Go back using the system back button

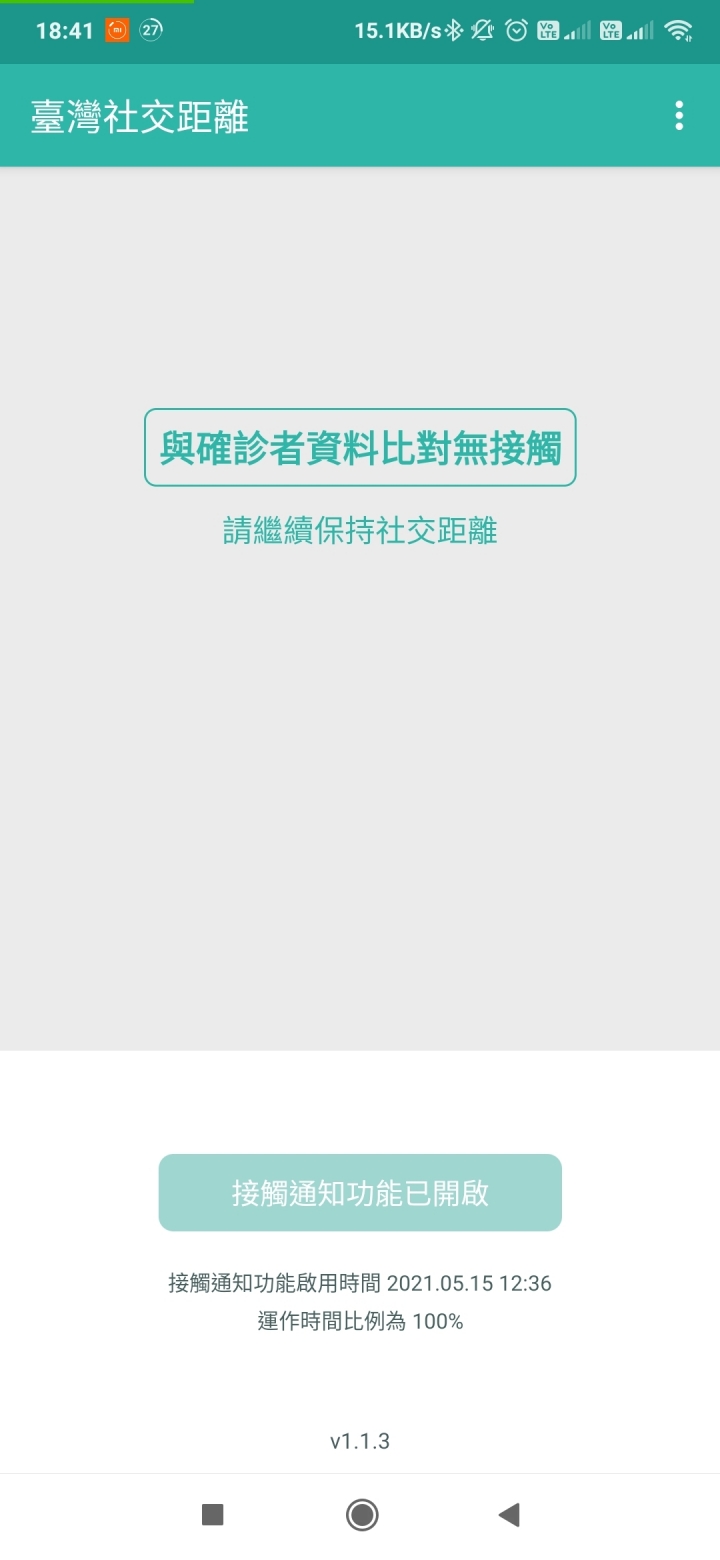coord(509,1515)
